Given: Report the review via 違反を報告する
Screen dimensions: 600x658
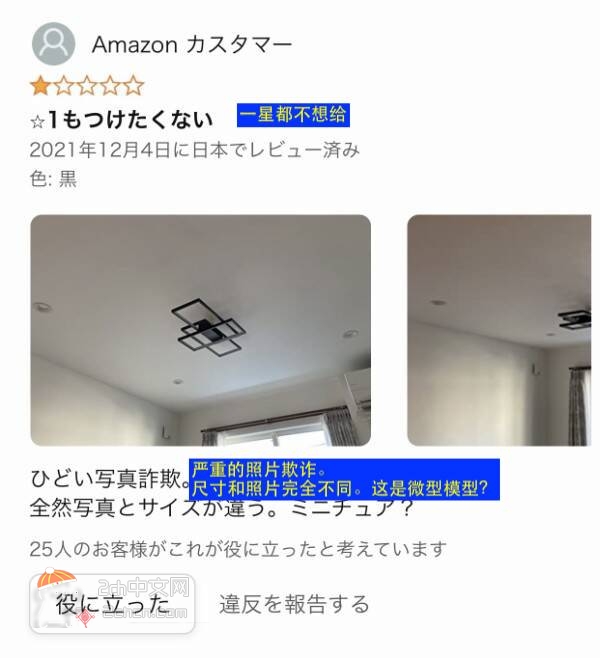Looking at the screenshot, I should pyautogui.click(x=294, y=604).
